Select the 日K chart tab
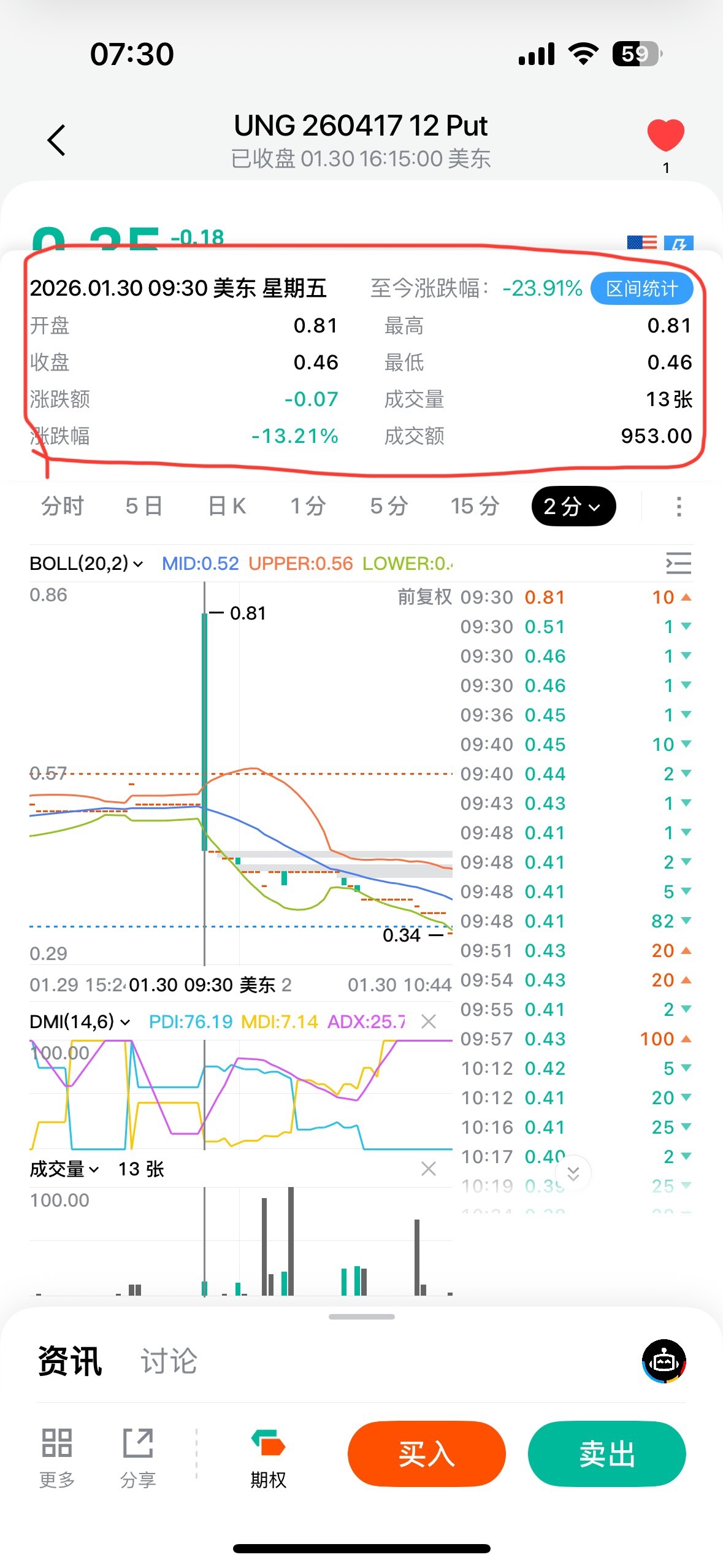Viewport: 723px width, 1568px height. 227,506
